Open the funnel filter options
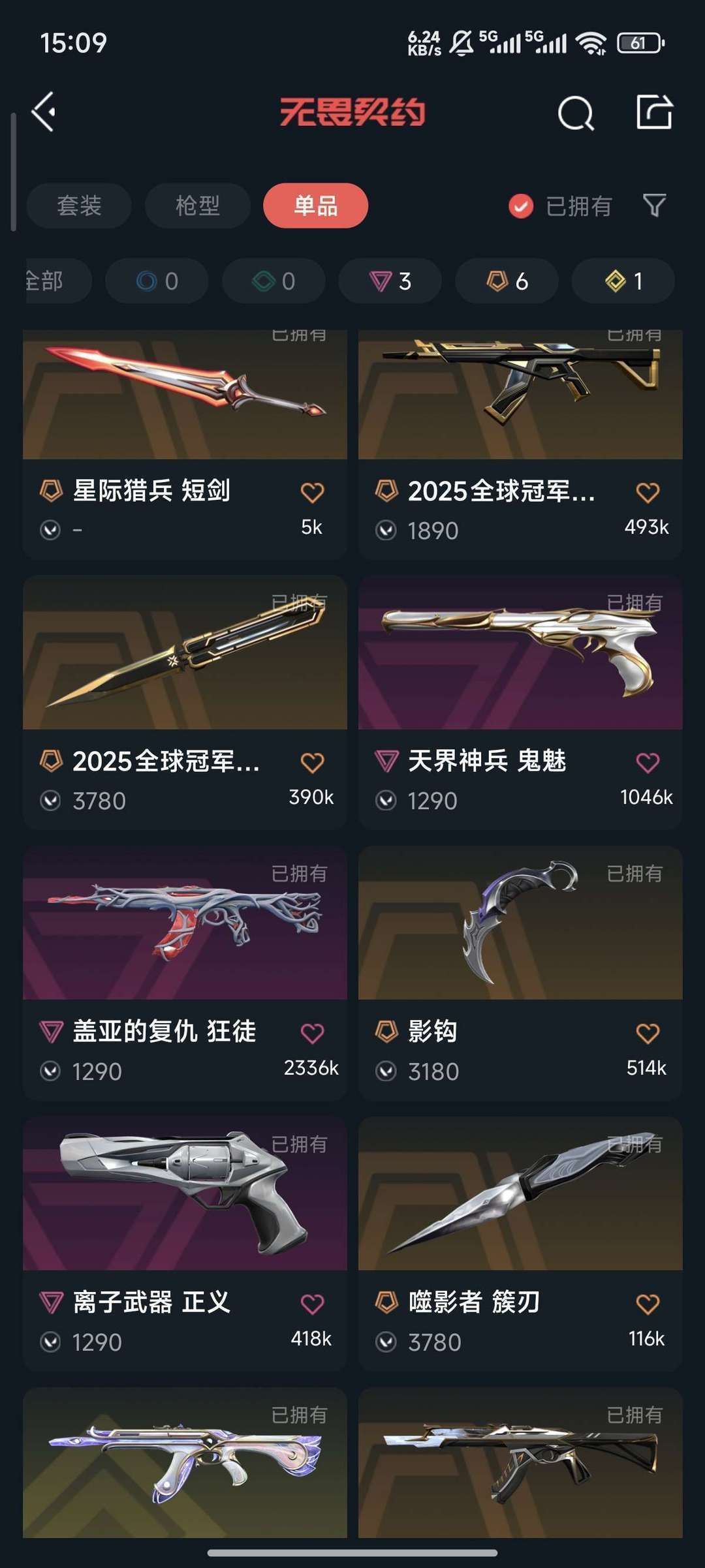Viewport: 705px width, 1568px height. coord(654,206)
